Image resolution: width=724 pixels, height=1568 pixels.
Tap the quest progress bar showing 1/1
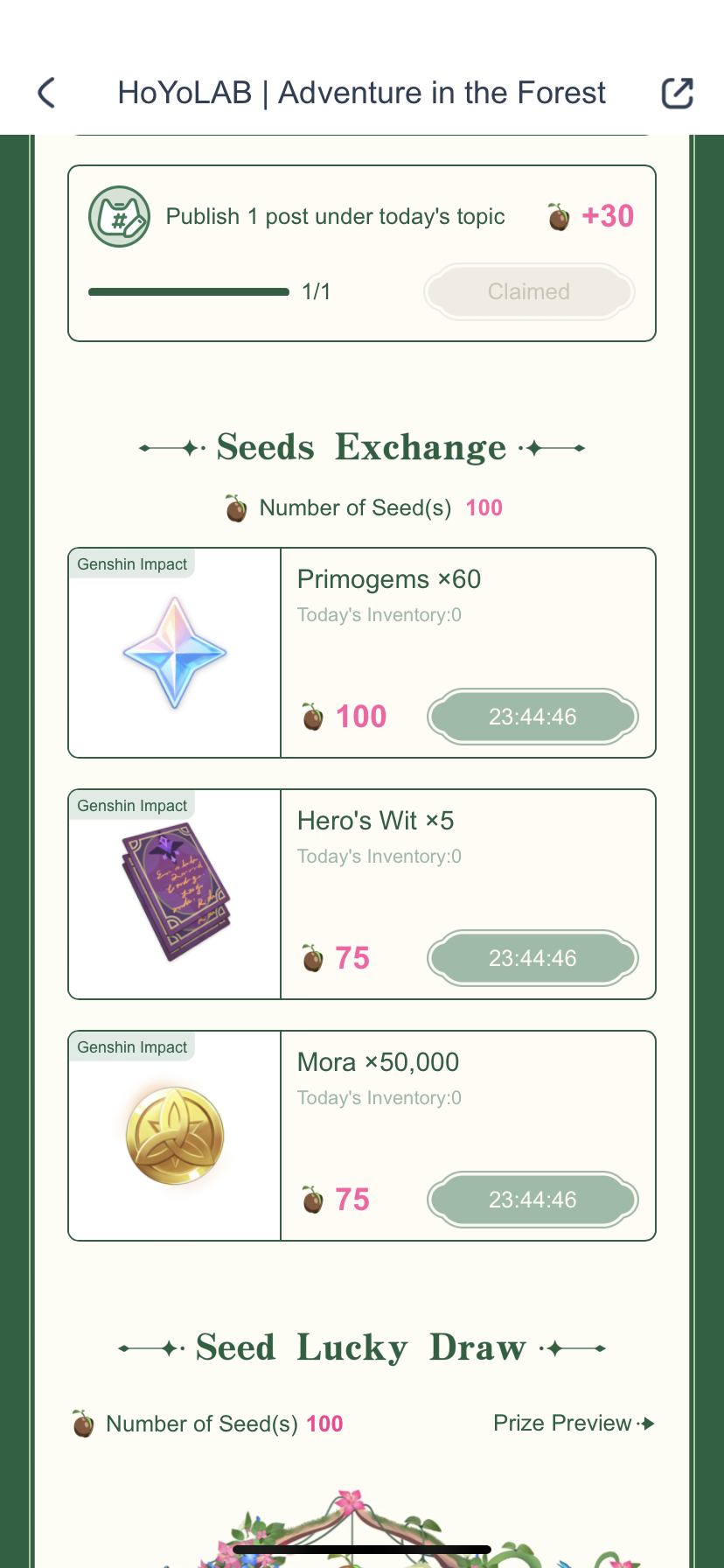pyautogui.click(x=188, y=291)
